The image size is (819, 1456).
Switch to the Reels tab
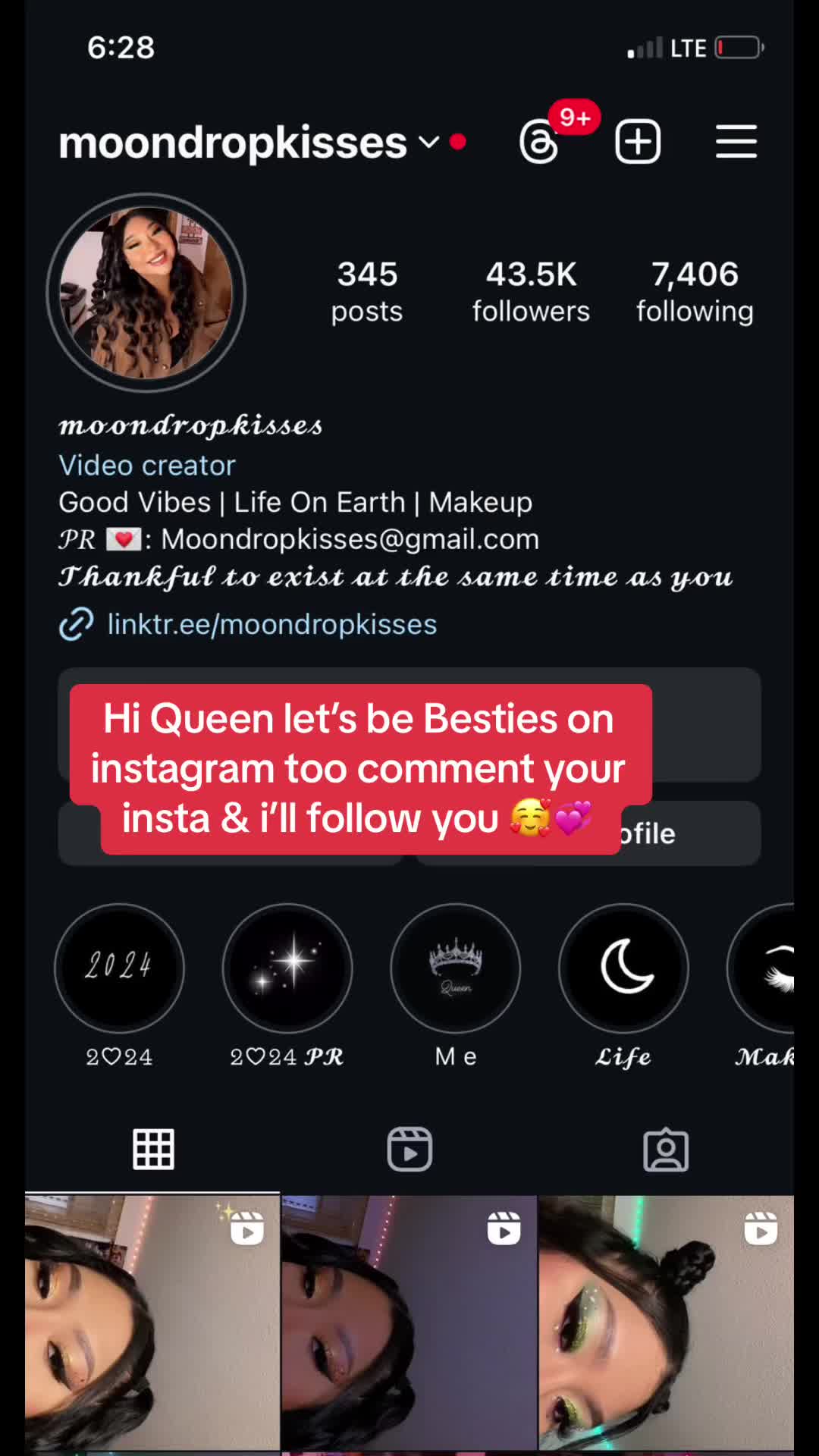pyautogui.click(x=409, y=1150)
